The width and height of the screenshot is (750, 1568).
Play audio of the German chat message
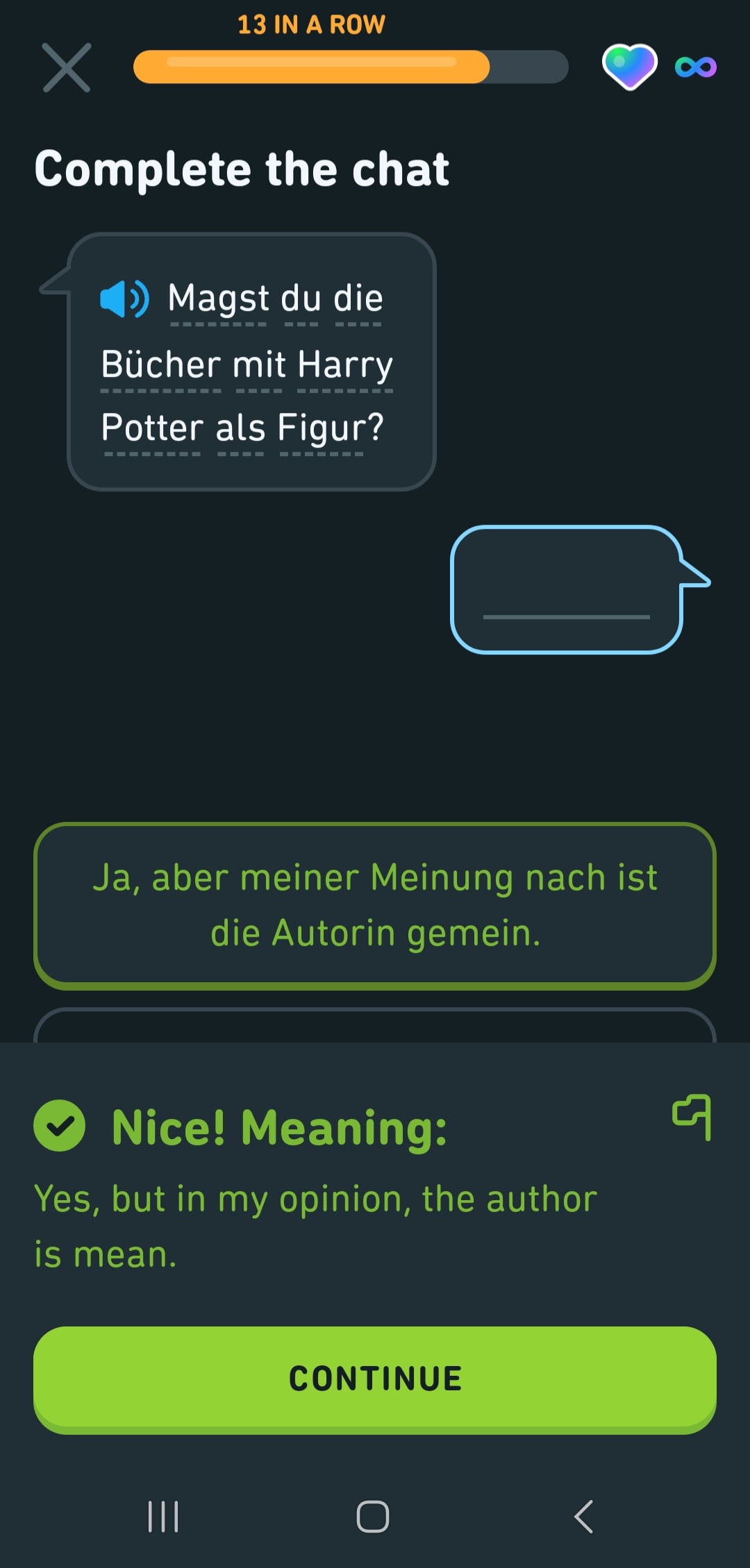coord(124,299)
